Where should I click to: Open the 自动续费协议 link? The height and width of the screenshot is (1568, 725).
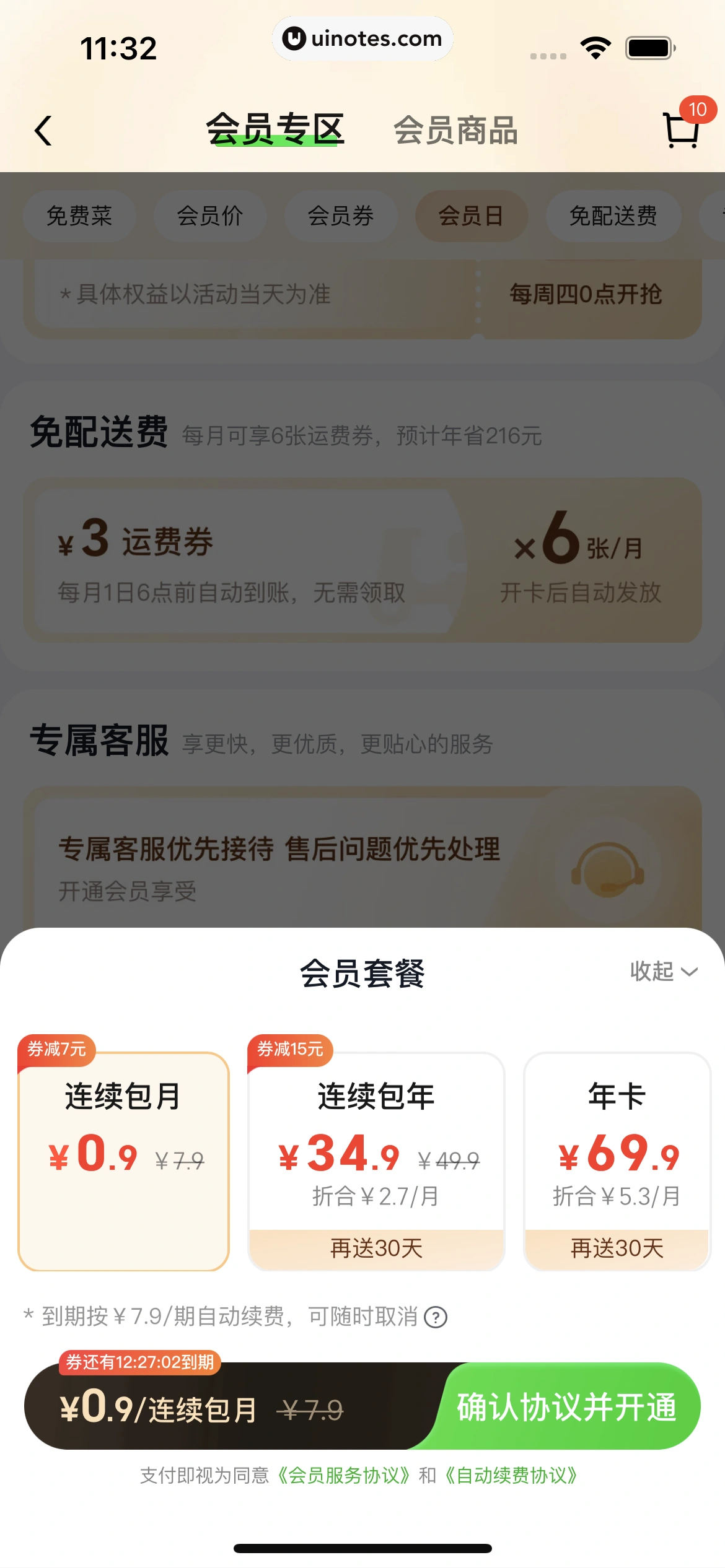[511, 1476]
